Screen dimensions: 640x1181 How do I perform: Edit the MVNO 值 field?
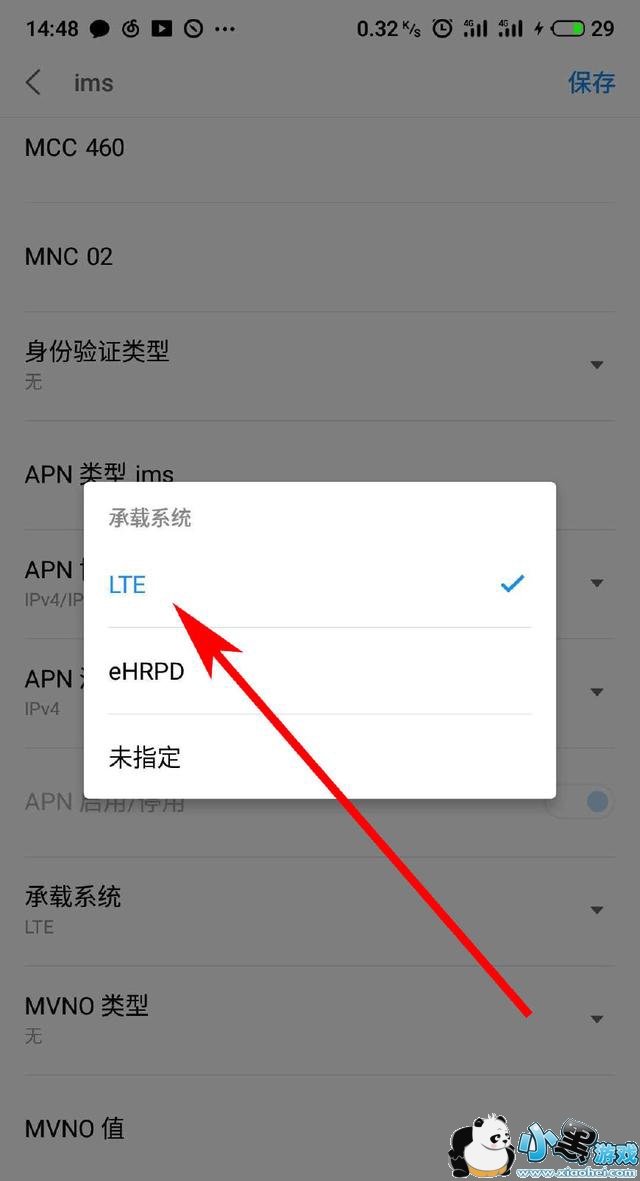coord(319,1128)
